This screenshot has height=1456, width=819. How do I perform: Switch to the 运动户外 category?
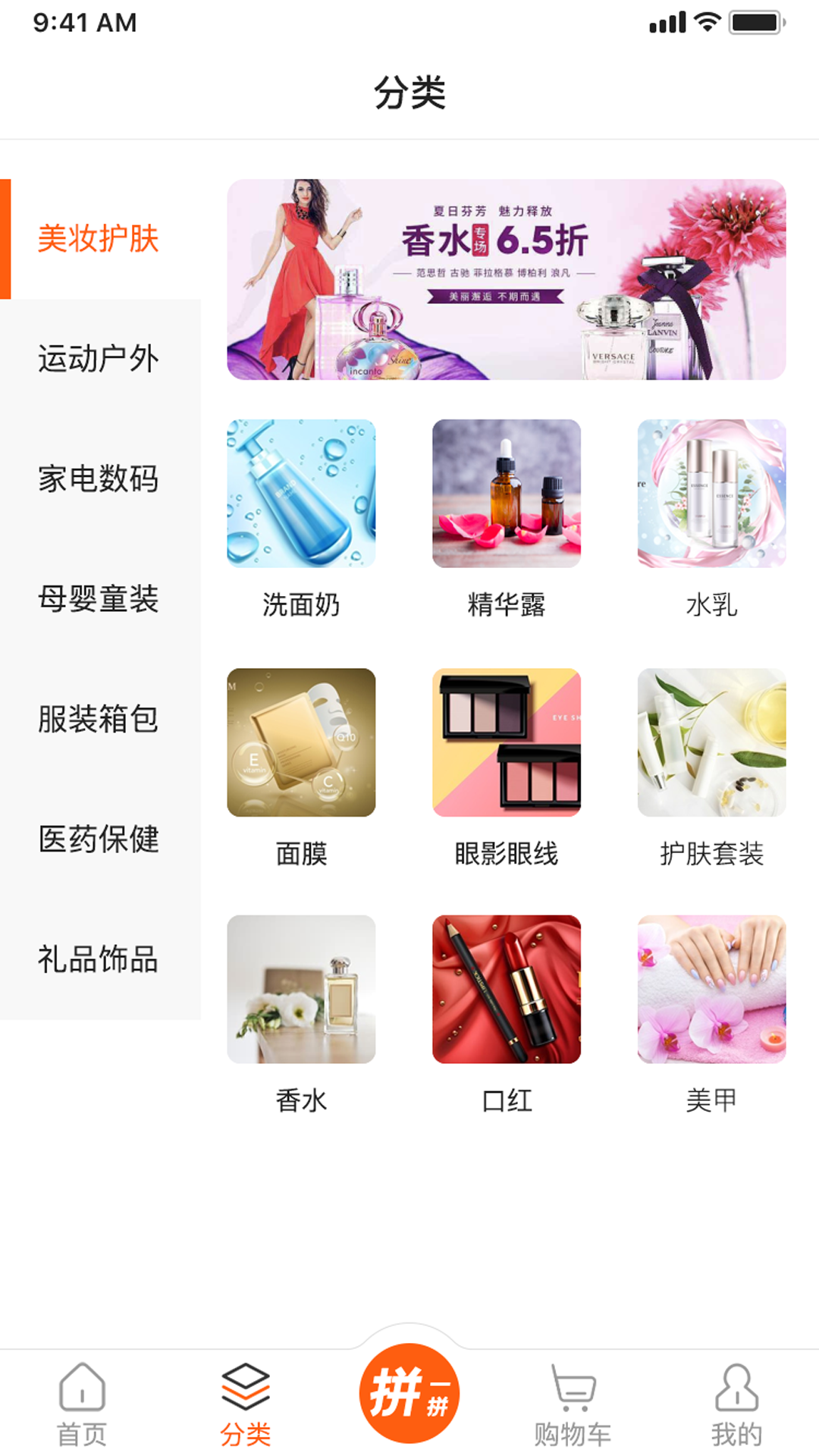(x=99, y=360)
